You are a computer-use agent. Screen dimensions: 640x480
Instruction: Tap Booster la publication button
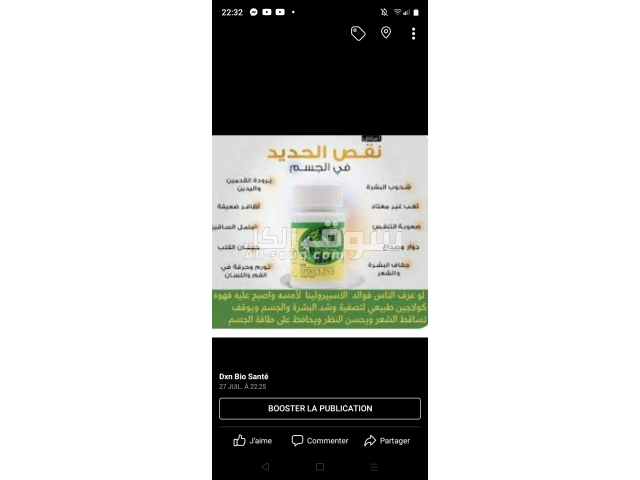[x=320, y=408]
